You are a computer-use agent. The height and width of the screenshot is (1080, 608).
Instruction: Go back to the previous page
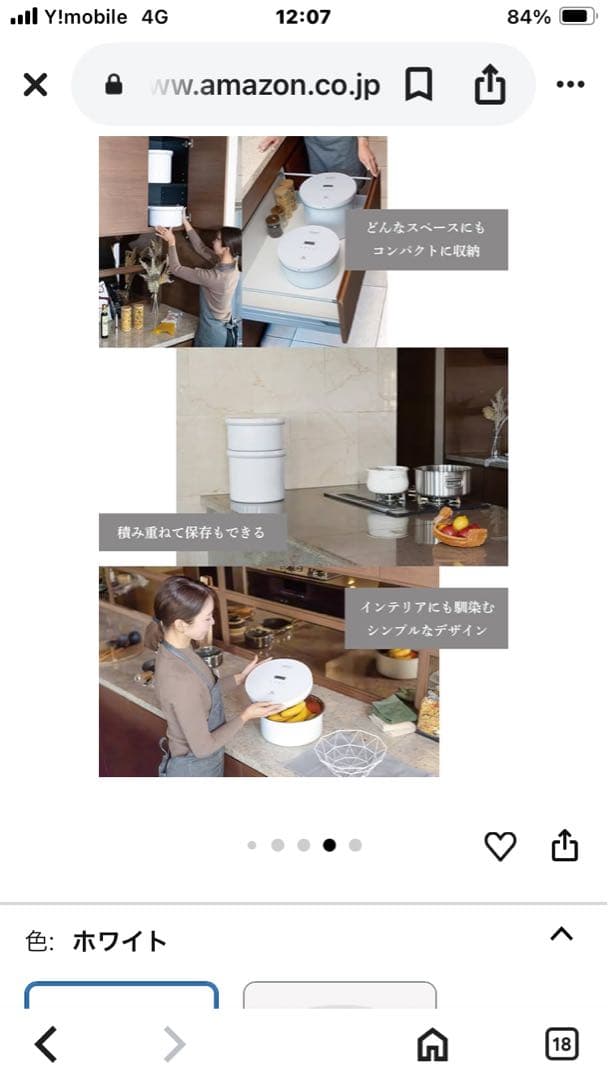(x=46, y=1045)
